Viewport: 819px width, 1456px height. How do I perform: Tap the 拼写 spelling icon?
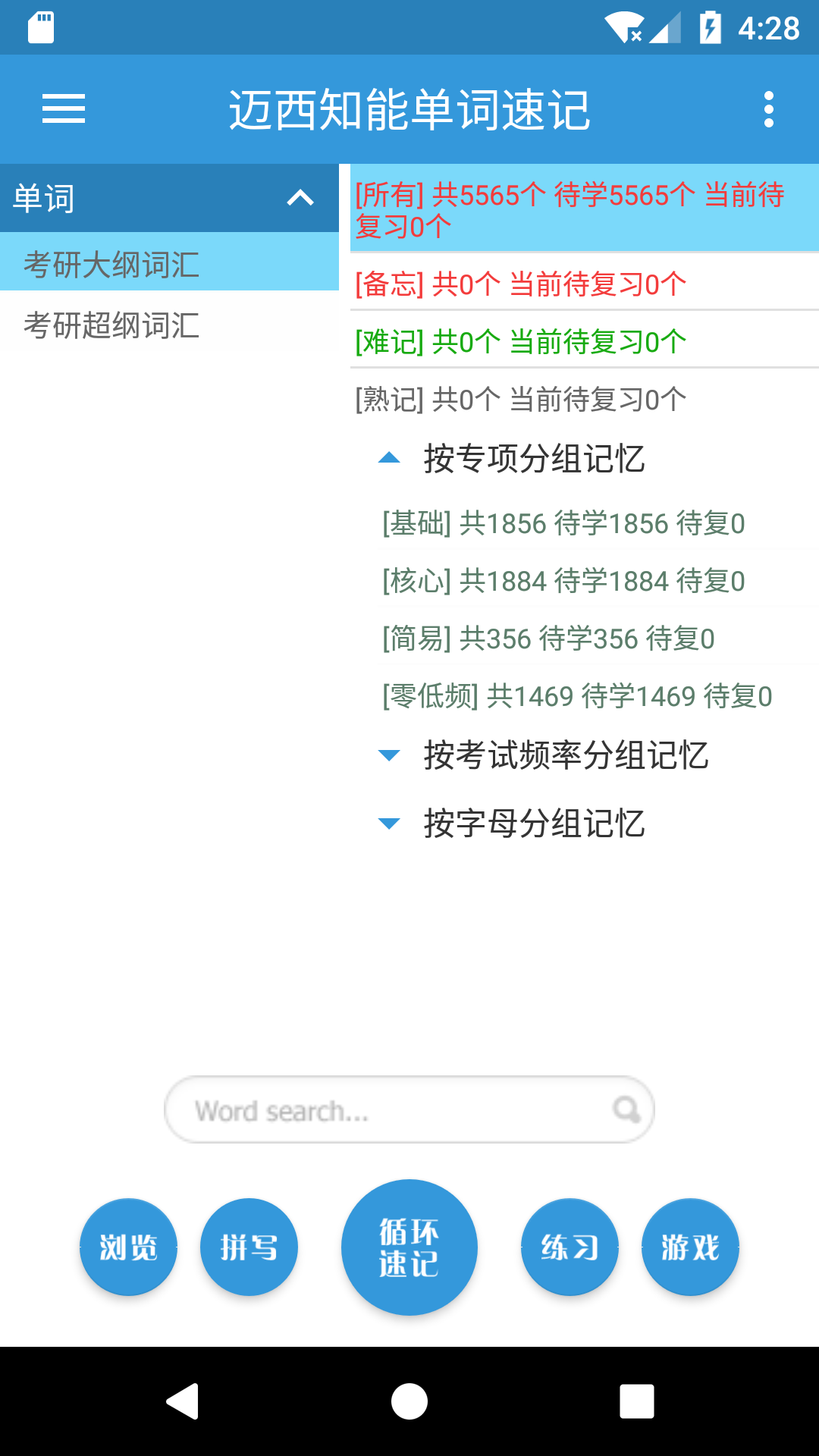point(249,1247)
